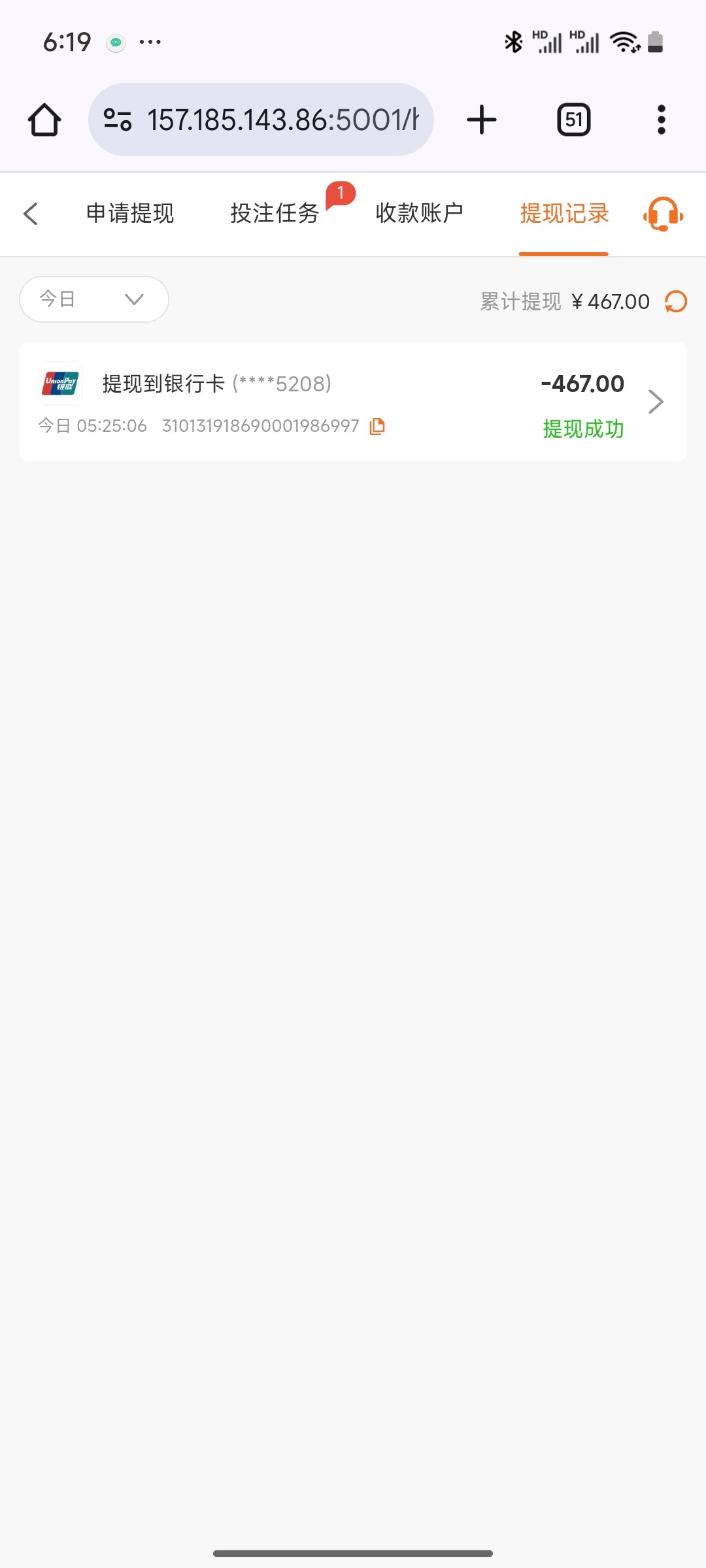Expand the 今日 date filter dropdown
This screenshot has height=1568, width=706.
(94, 299)
